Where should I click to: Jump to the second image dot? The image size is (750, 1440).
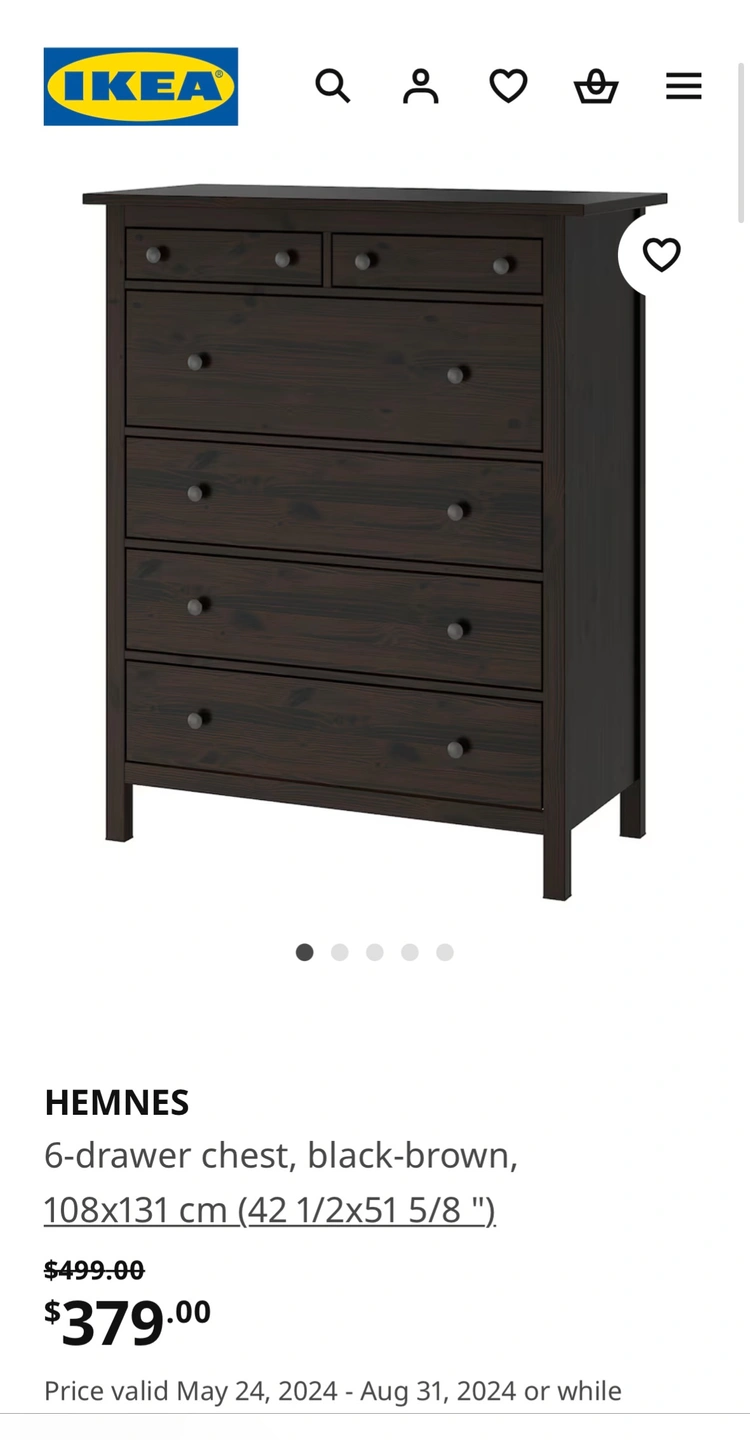click(x=340, y=952)
